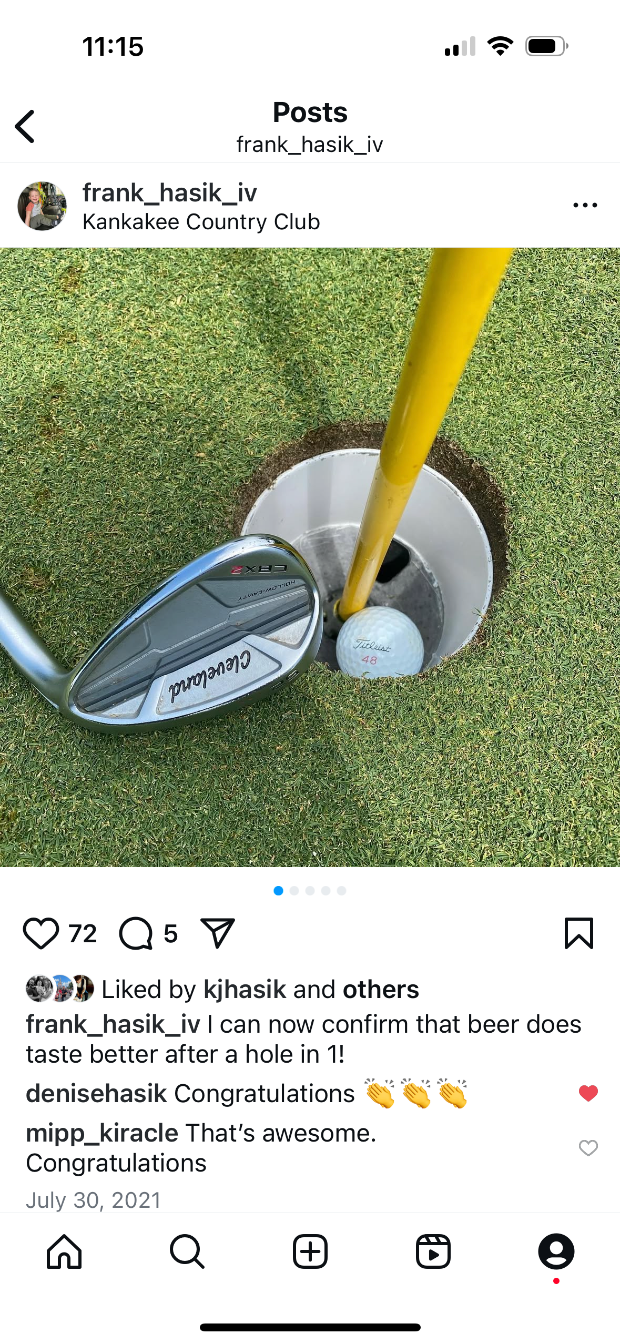Go to Home feed tab
This screenshot has height=1344, width=620.
(x=64, y=1251)
